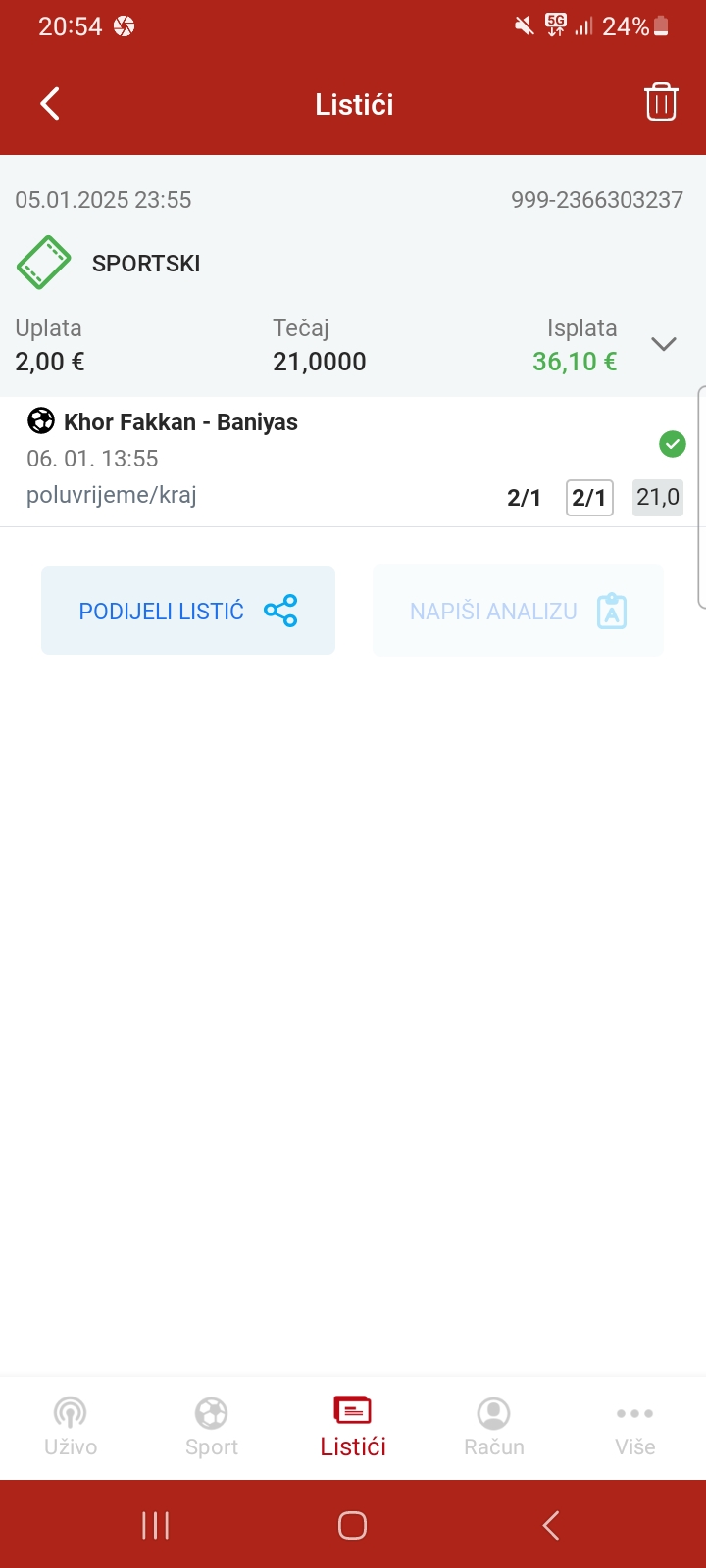Switch to the Uživo tab

coord(71,1427)
